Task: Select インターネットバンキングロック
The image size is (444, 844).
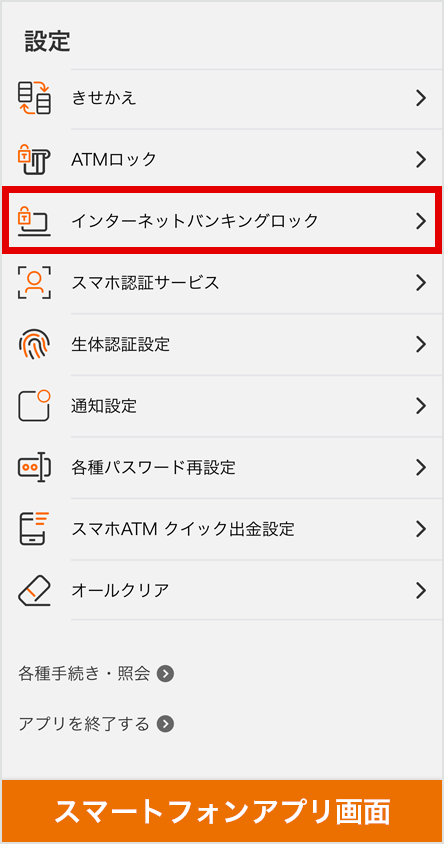Action: pos(222,221)
